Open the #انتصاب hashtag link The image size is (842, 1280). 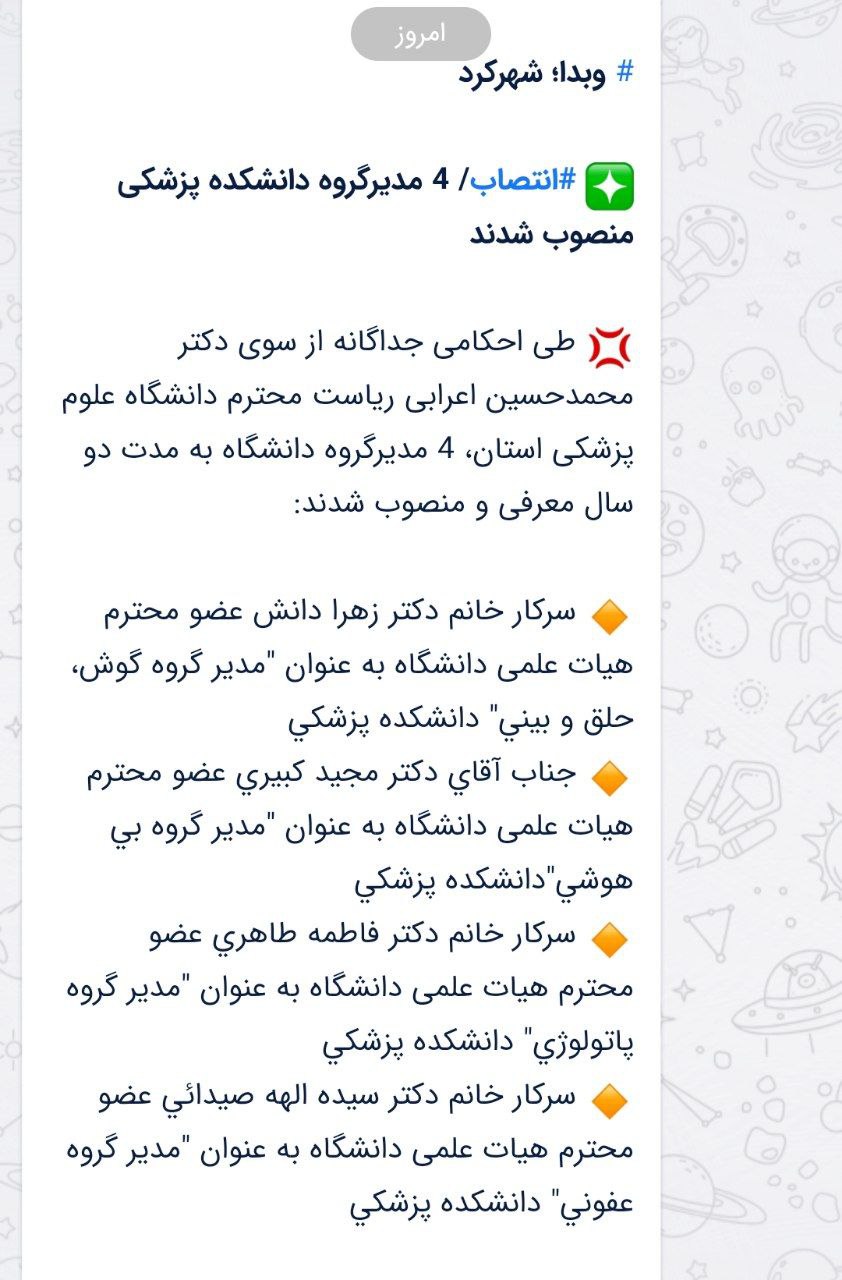pos(524,181)
